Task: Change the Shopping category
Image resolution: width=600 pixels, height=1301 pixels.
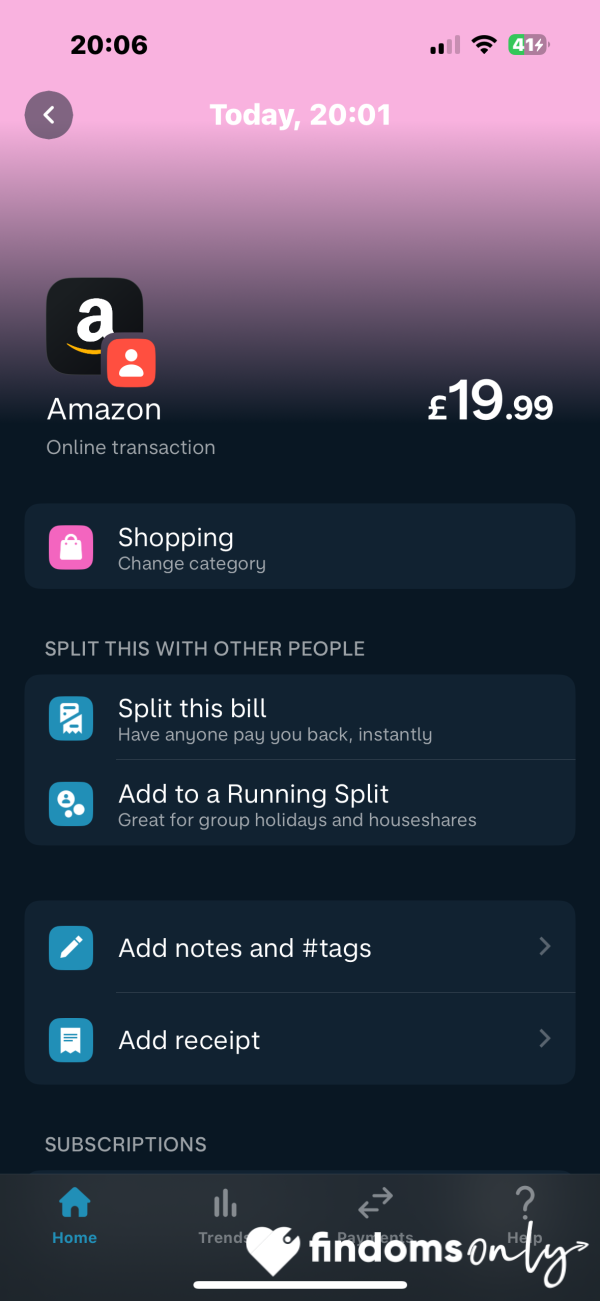Action: (300, 547)
